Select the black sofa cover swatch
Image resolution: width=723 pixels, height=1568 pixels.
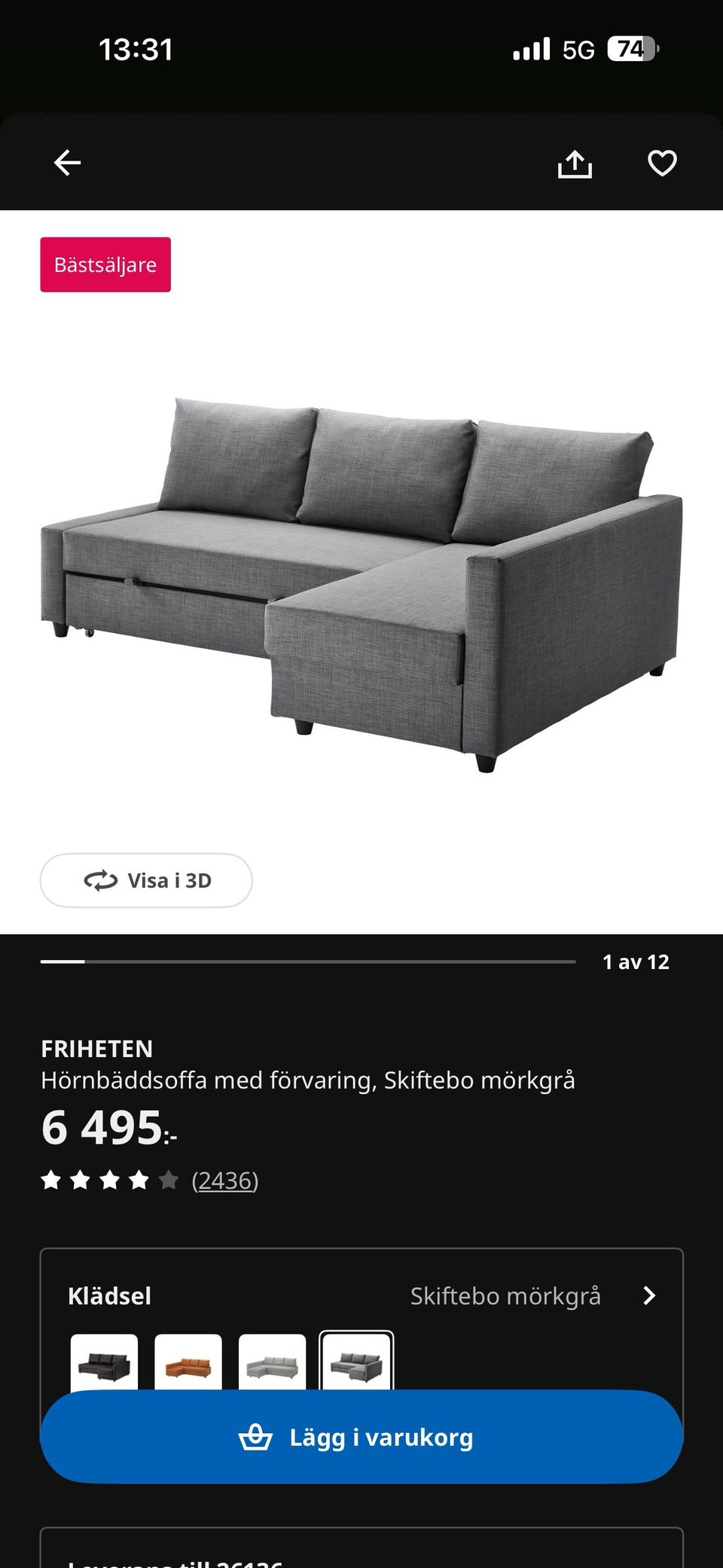(105, 1364)
